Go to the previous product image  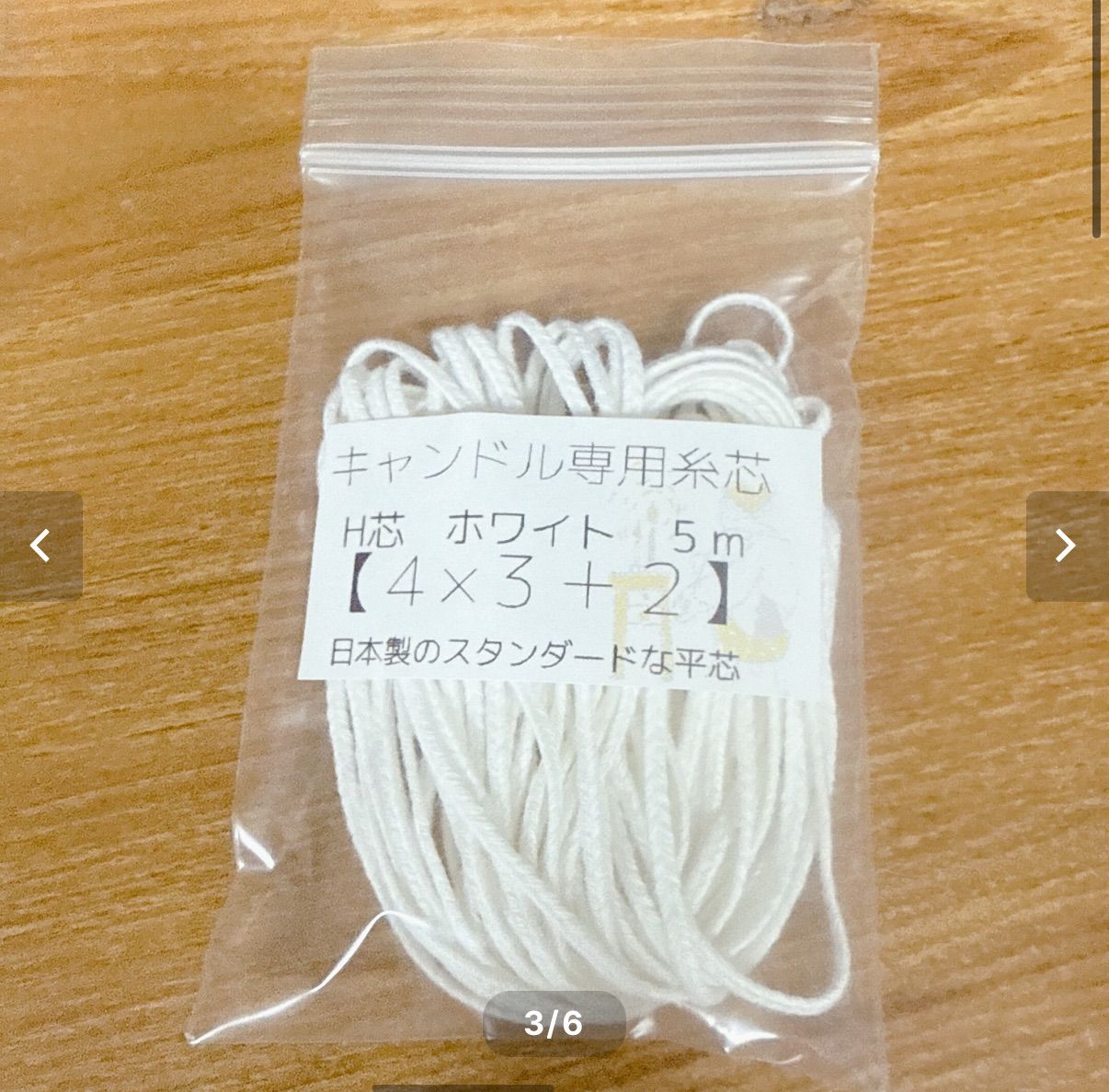40,546
